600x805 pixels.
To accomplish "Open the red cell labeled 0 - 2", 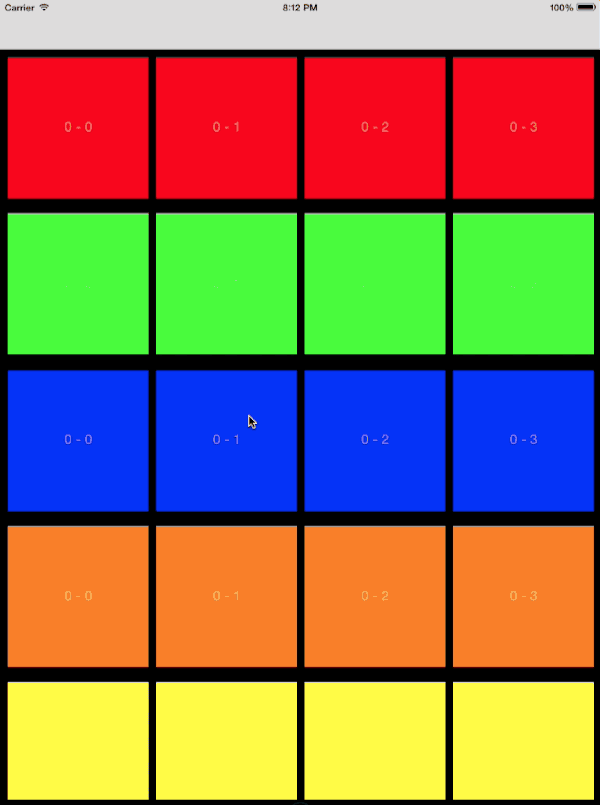I will tap(375, 127).
